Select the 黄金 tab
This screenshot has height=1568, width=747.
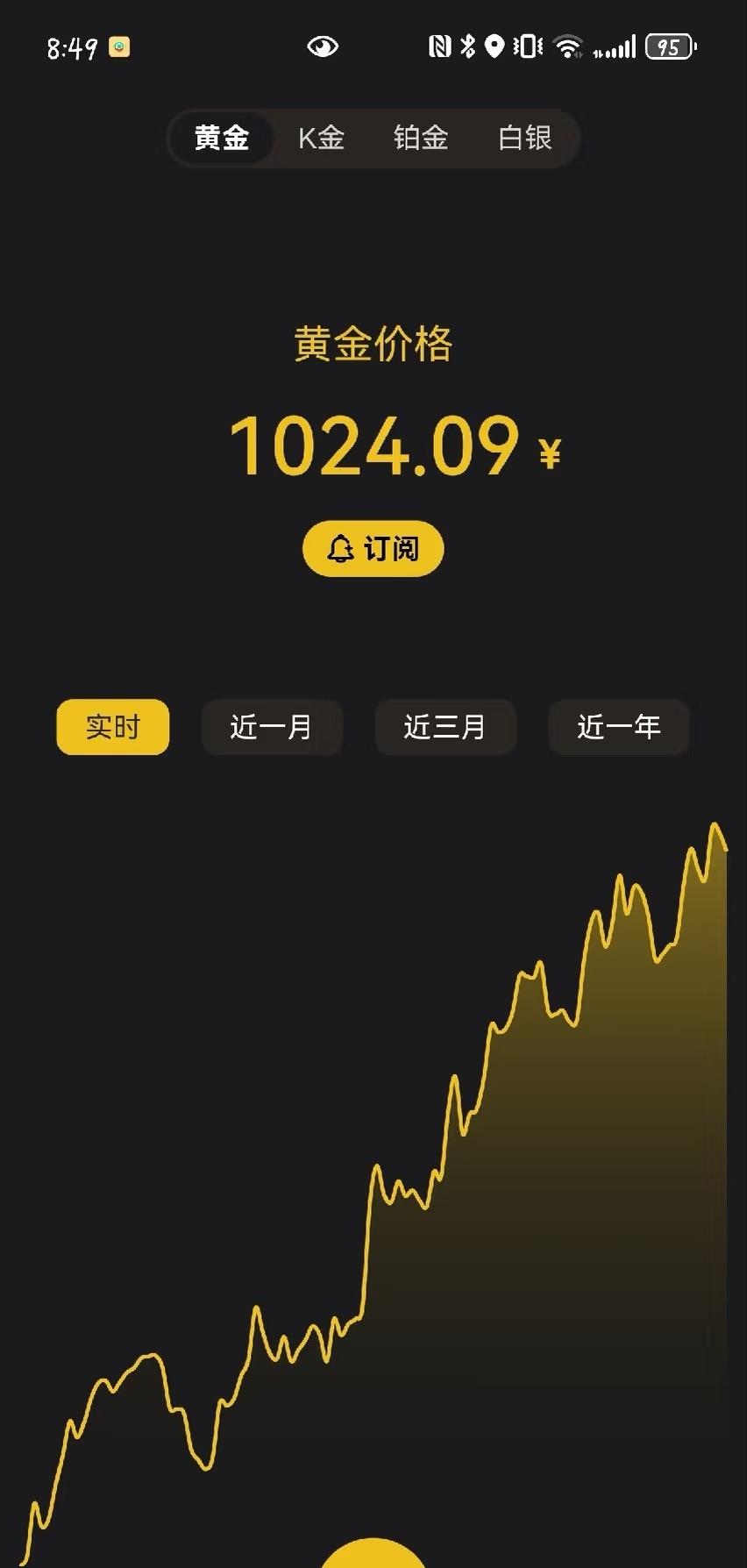[x=222, y=138]
